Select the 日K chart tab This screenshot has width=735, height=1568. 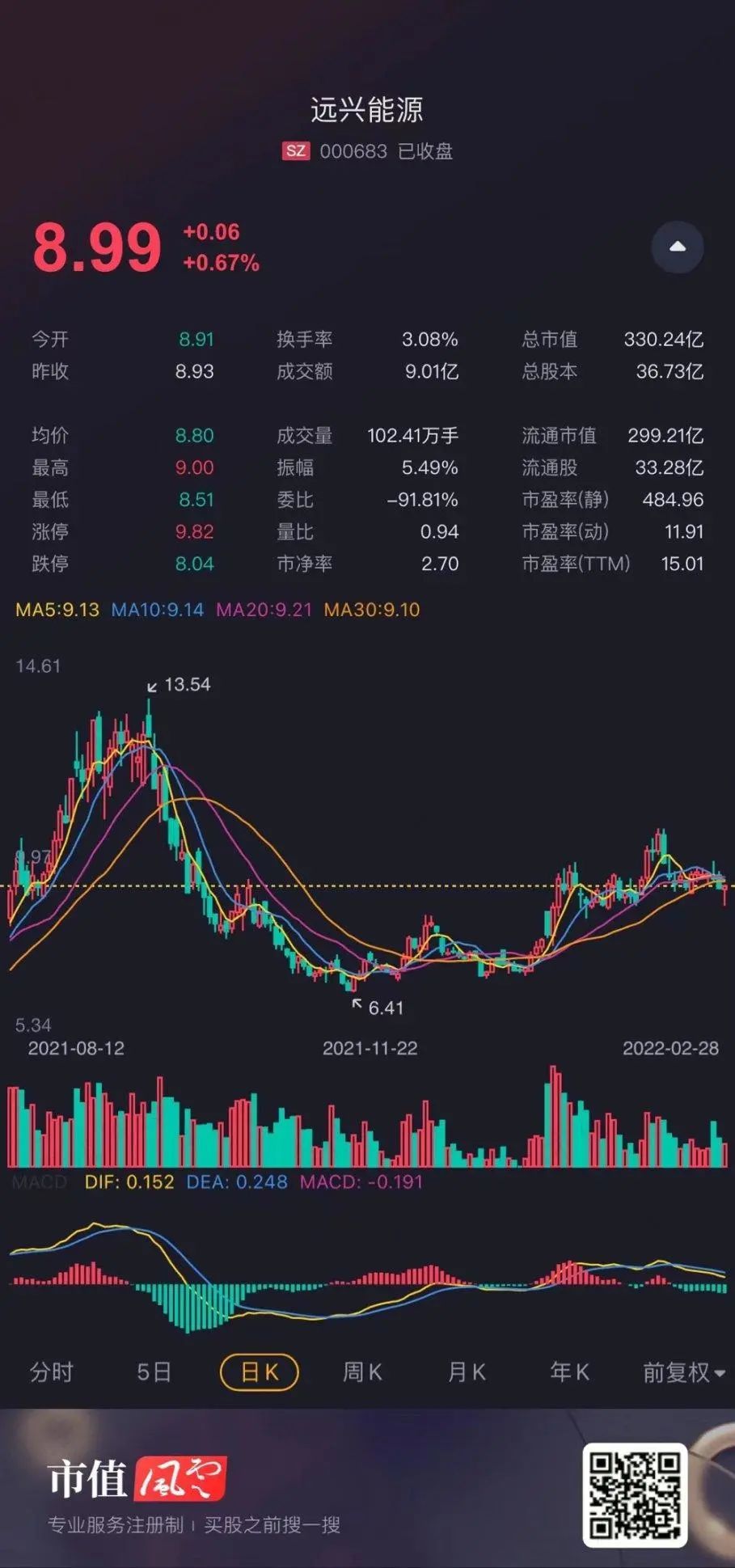pos(260,1372)
